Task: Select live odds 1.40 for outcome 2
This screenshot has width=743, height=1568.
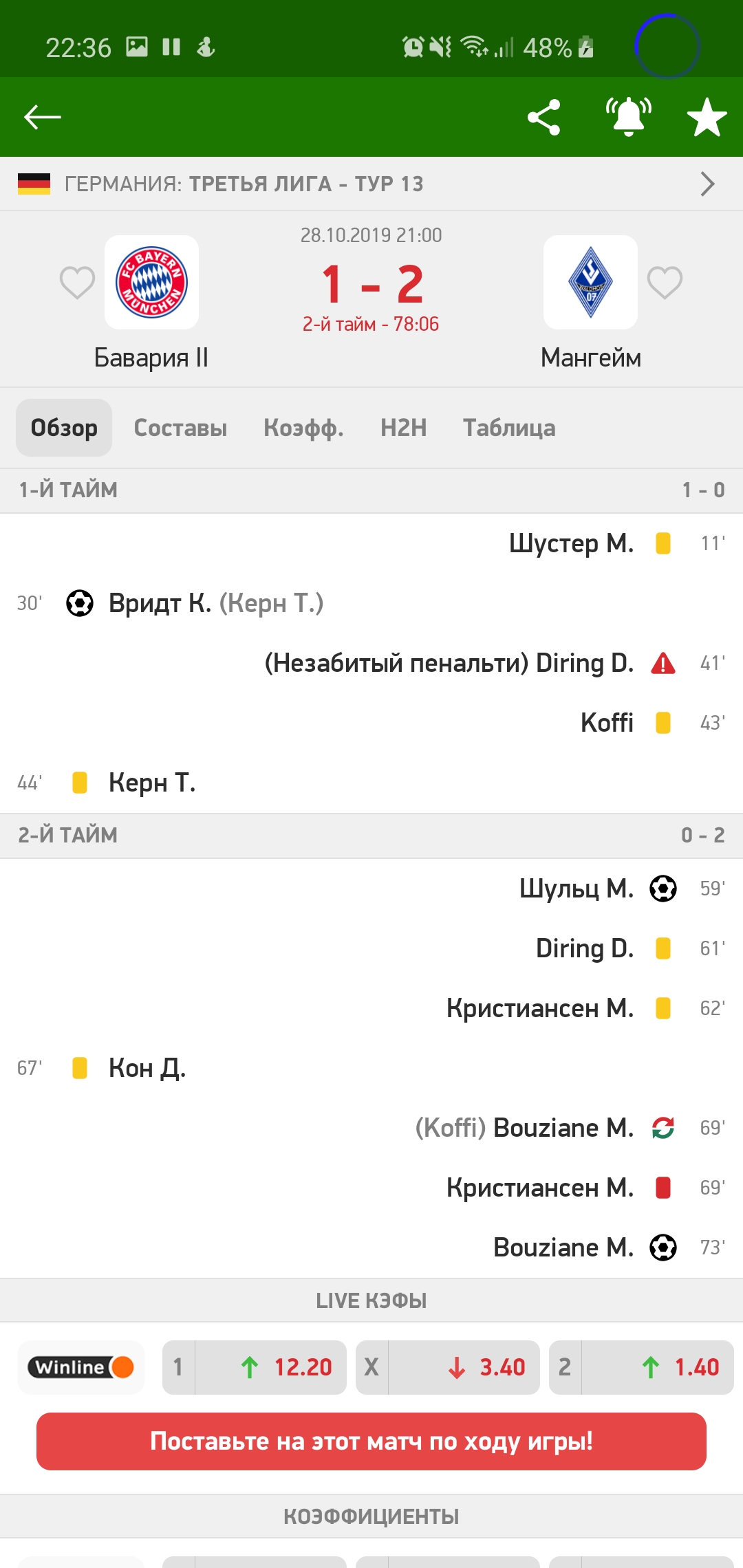Action: tap(641, 1367)
